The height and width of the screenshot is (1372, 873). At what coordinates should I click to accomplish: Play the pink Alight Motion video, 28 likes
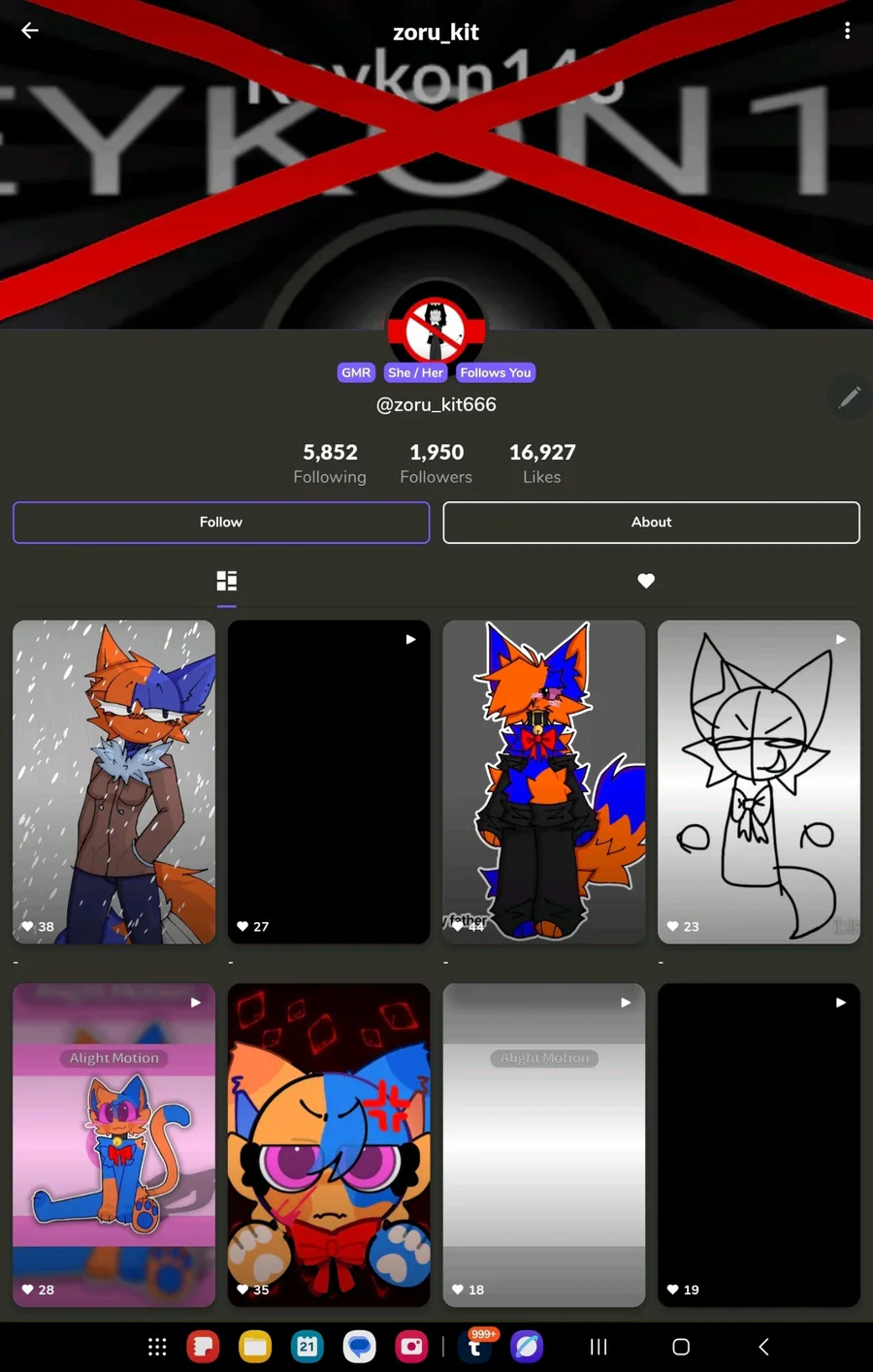pyautogui.click(x=114, y=1144)
